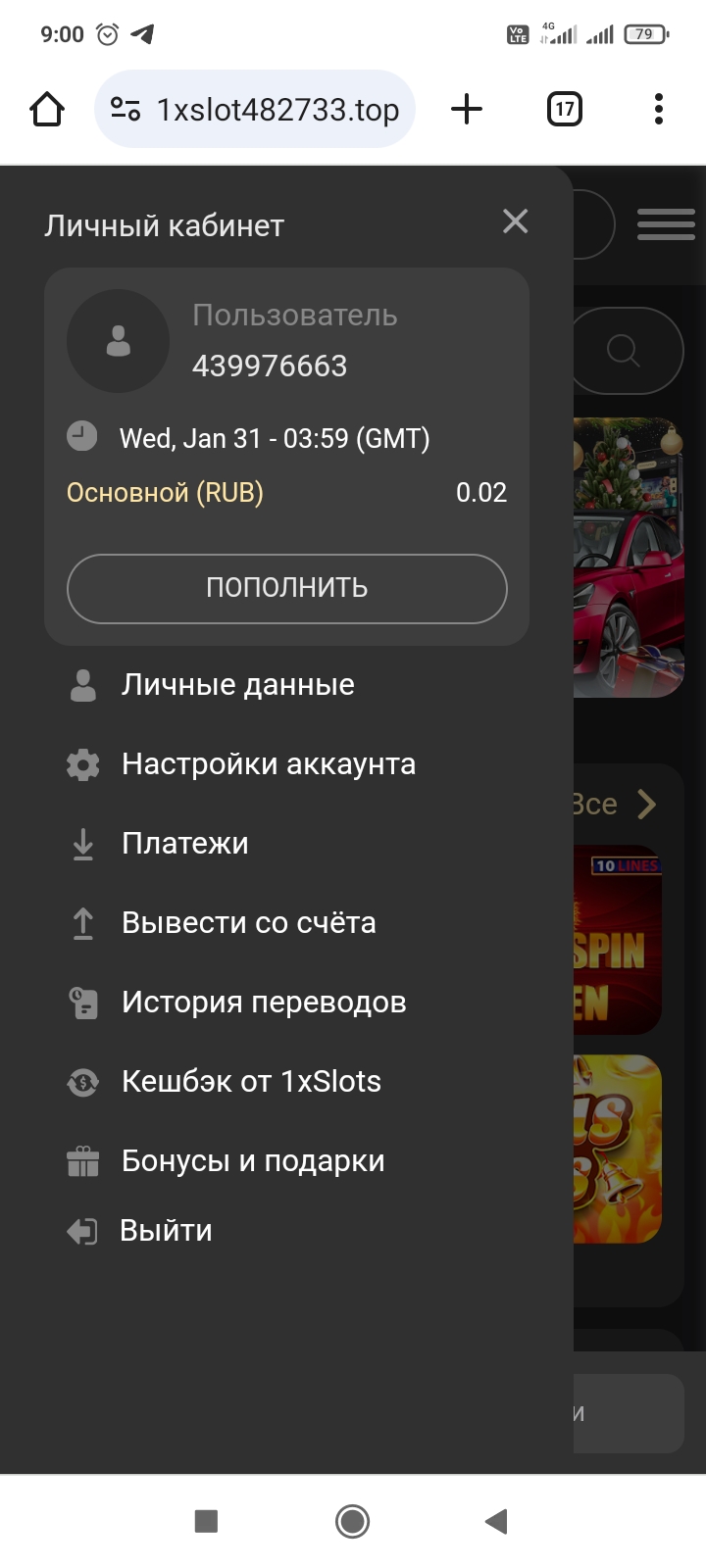Image resolution: width=706 pixels, height=1568 pixels.
Task: Open Настройки аккаунта
Action: pyautogui.click(x=268, y=764)
